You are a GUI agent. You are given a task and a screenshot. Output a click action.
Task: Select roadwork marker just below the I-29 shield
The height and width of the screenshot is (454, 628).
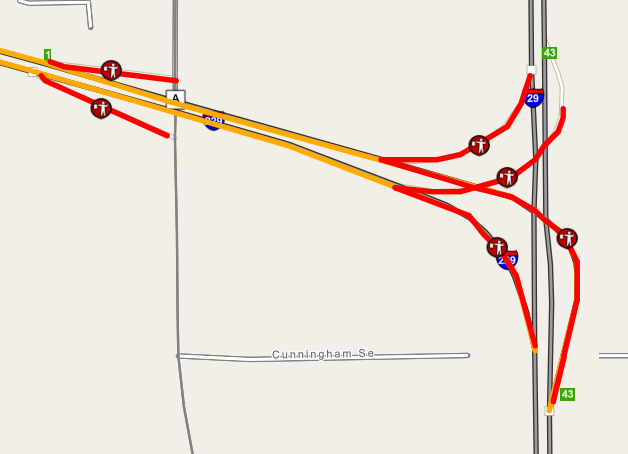(x=479, y=145)
